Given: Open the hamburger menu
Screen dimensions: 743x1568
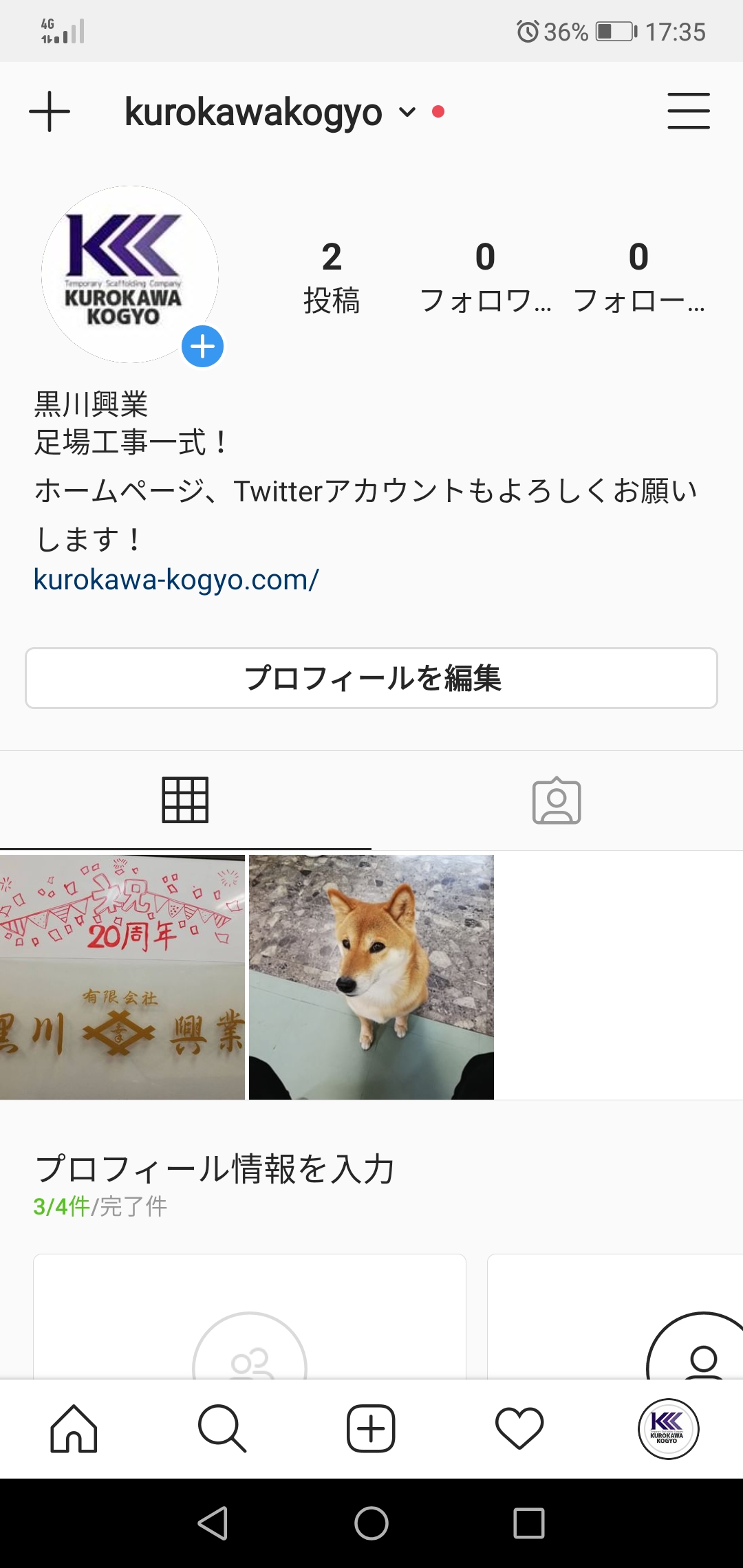Looking at the screenshot, I should 688,111.
